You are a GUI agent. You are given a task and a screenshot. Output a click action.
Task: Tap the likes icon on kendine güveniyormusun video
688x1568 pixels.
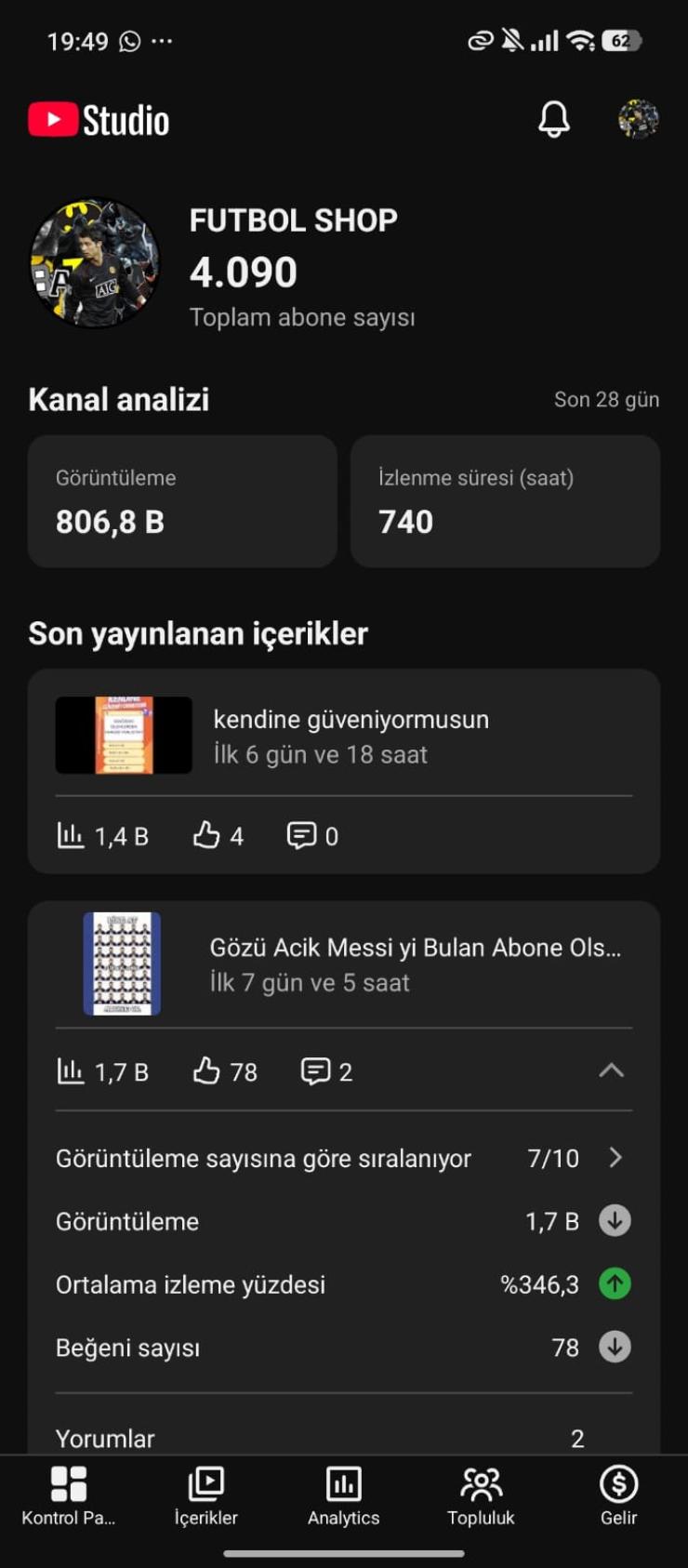coord(206,835)
